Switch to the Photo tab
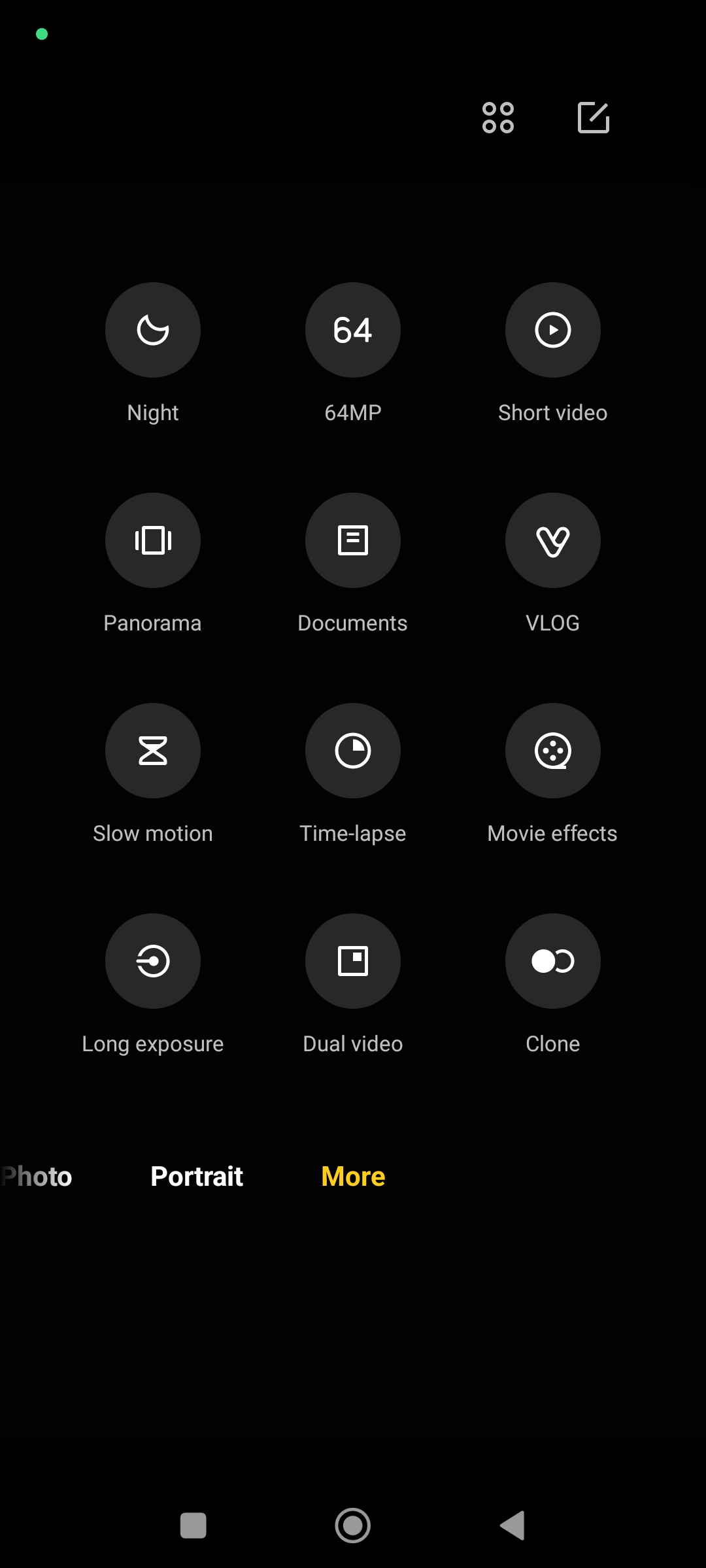Image resolution: width=706 pixels, height=1568 pixels. point(38,1177)
